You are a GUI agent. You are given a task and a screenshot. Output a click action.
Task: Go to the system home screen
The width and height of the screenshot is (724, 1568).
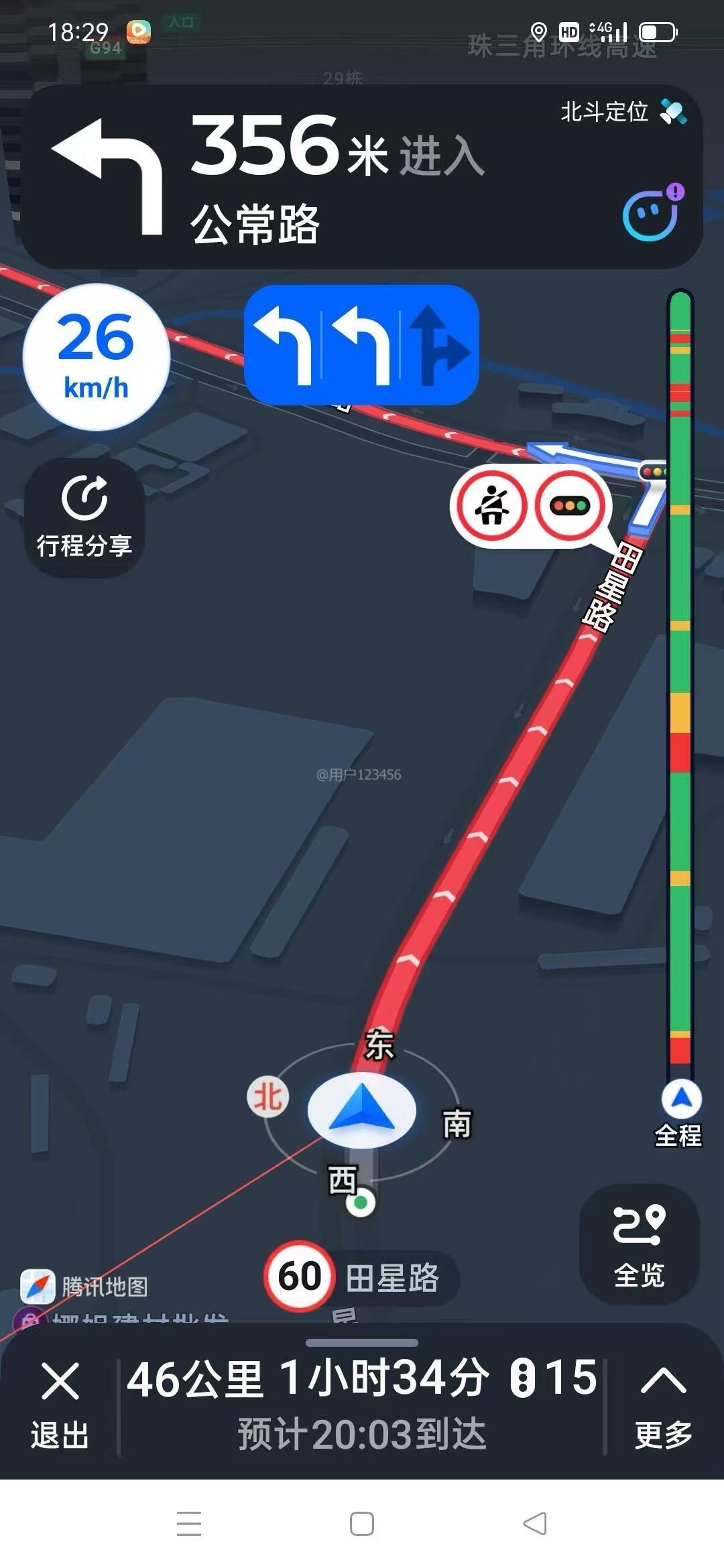point(362,1524)
